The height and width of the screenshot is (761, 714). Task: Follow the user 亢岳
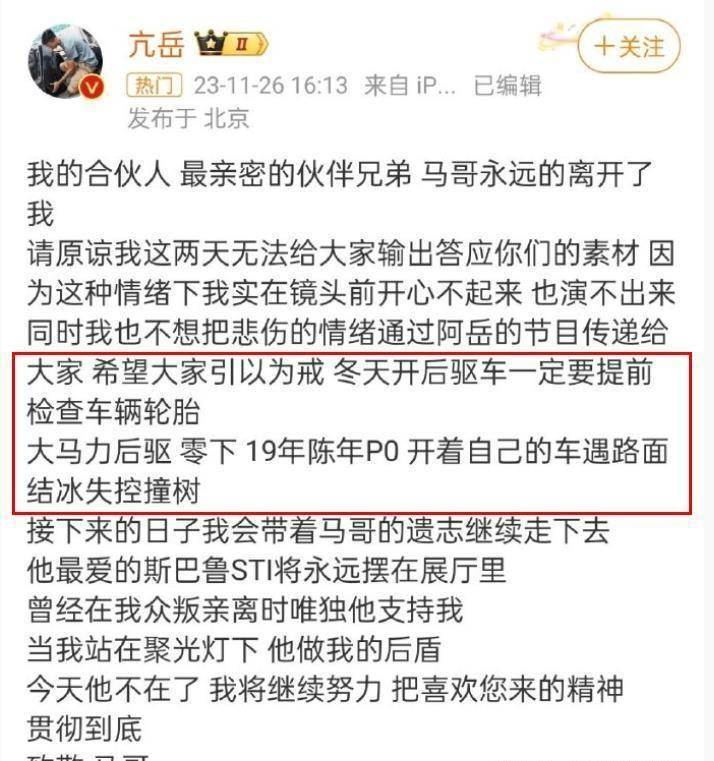pyautogui.click(x=629, y=46)
